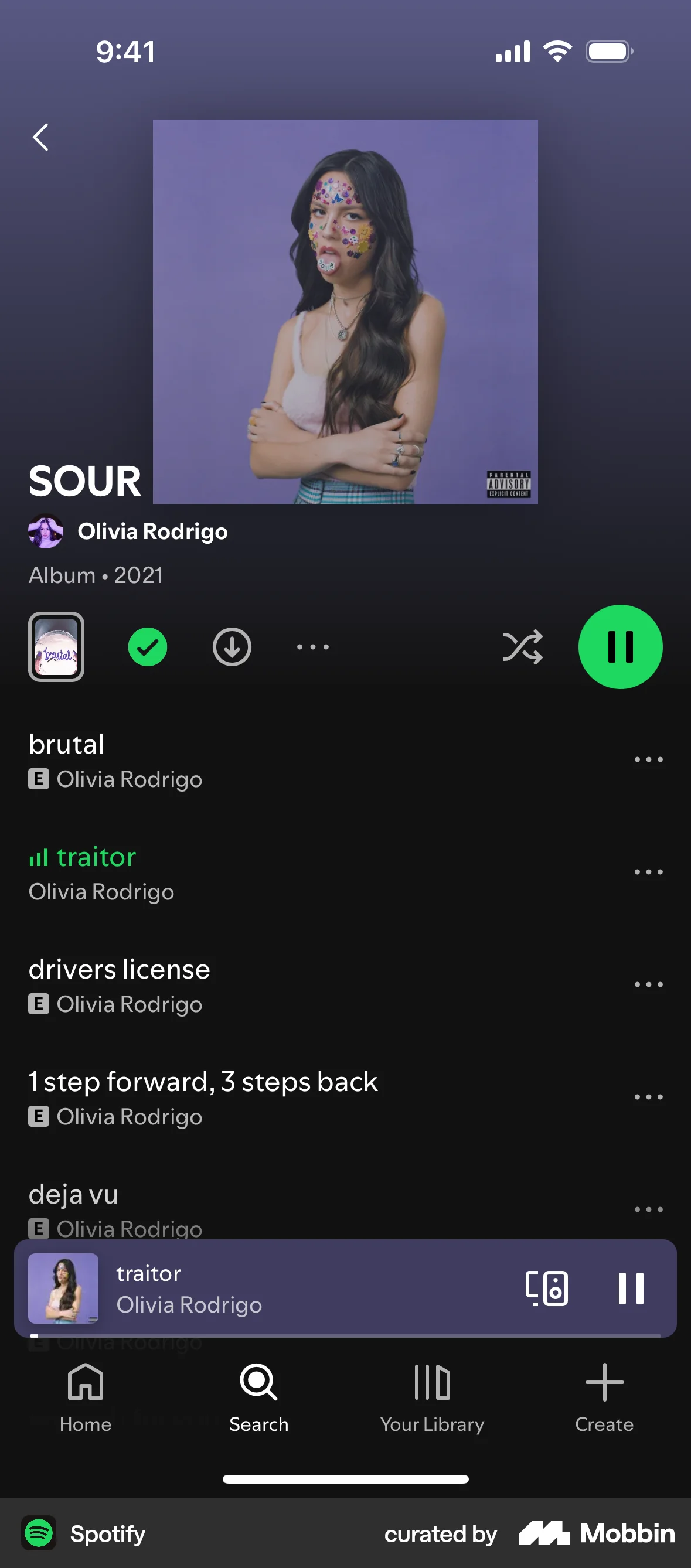Open the three-dot menu for brutal
The height and width of the screenshot is (1568, 691).
point(648,758)
